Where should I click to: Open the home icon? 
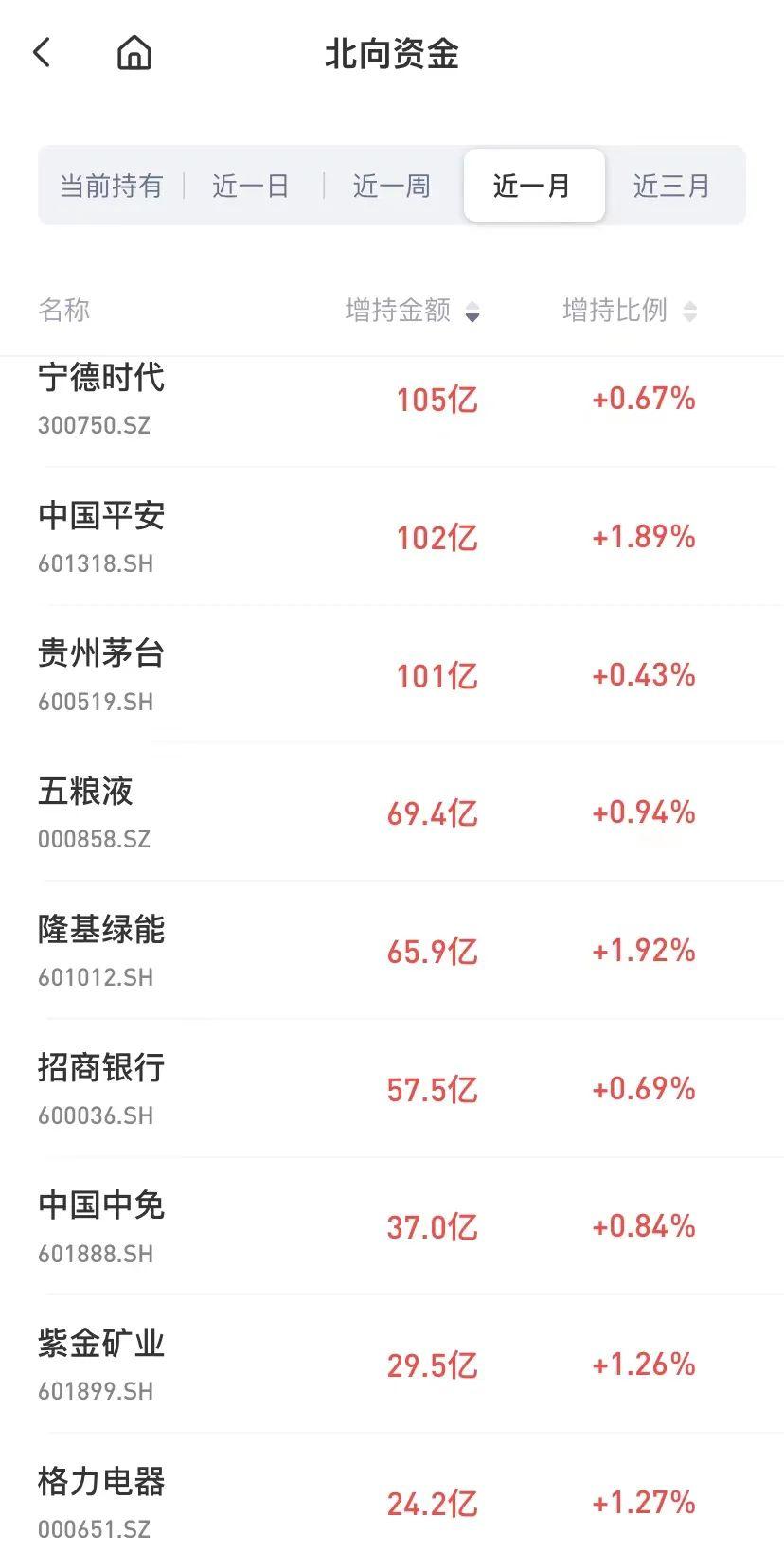134,53
